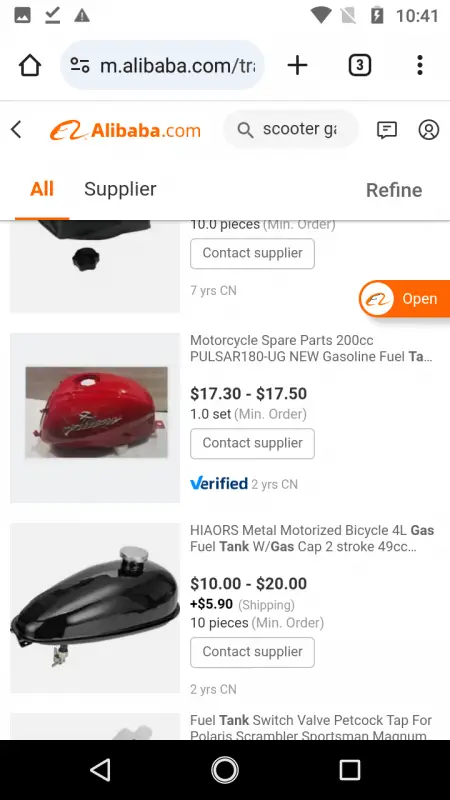Tap the scooter search box
Viewport: 450px width, 800px height.
point(291,130)
